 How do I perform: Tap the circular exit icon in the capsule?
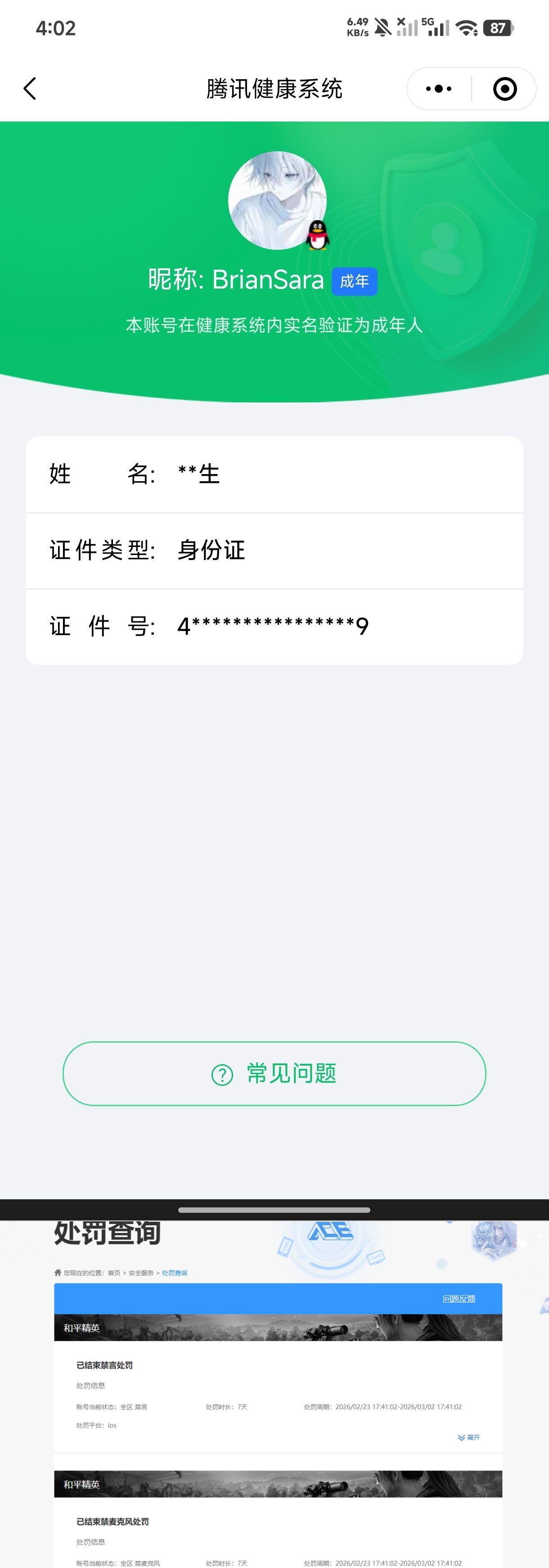pos(504,88)
